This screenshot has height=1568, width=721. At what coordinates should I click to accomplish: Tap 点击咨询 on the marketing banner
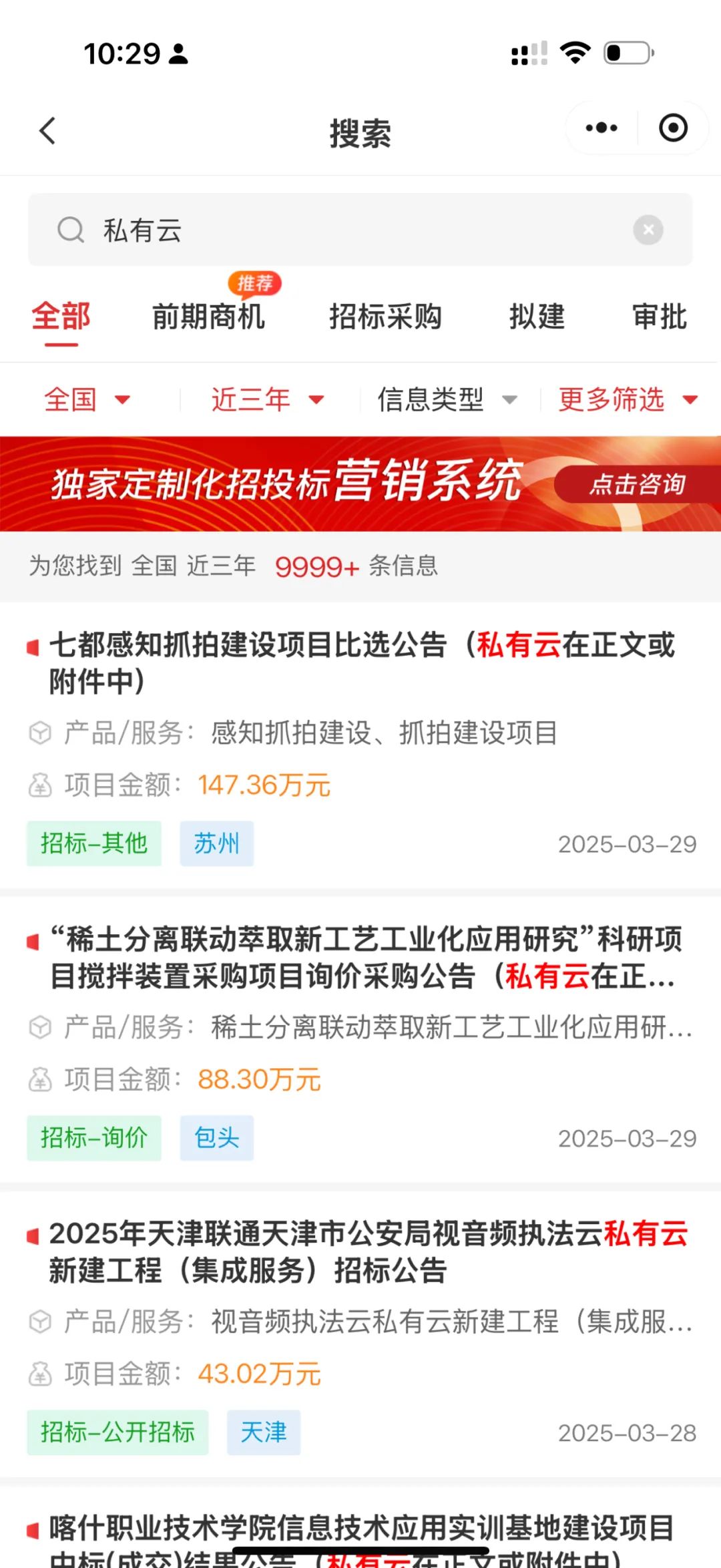[636, 484]
